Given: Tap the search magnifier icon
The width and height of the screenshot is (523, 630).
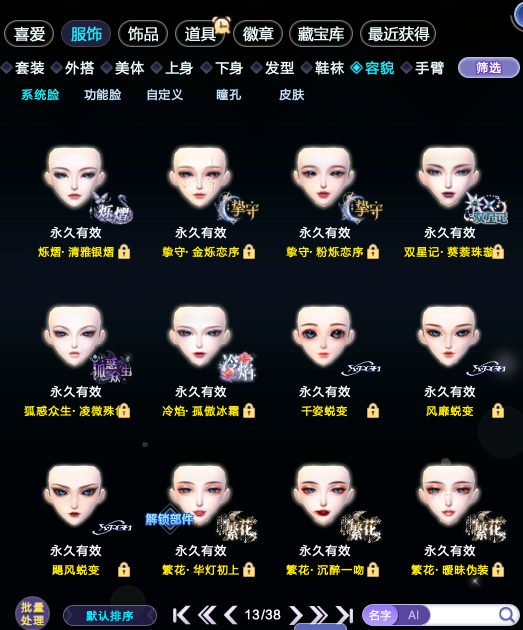Looking at the screenshot, I should tap(506, 614).
